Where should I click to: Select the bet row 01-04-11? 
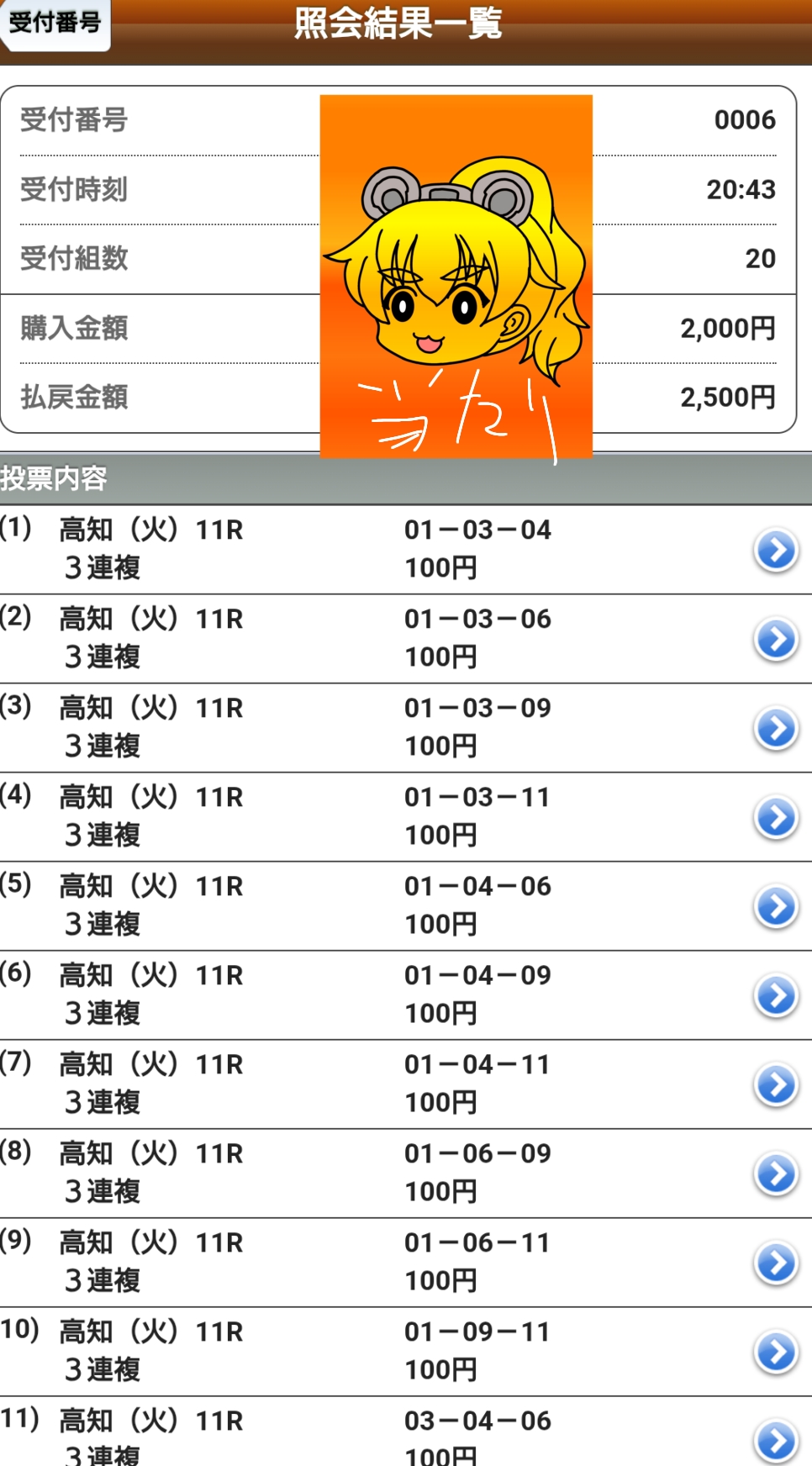point(776,1085)
